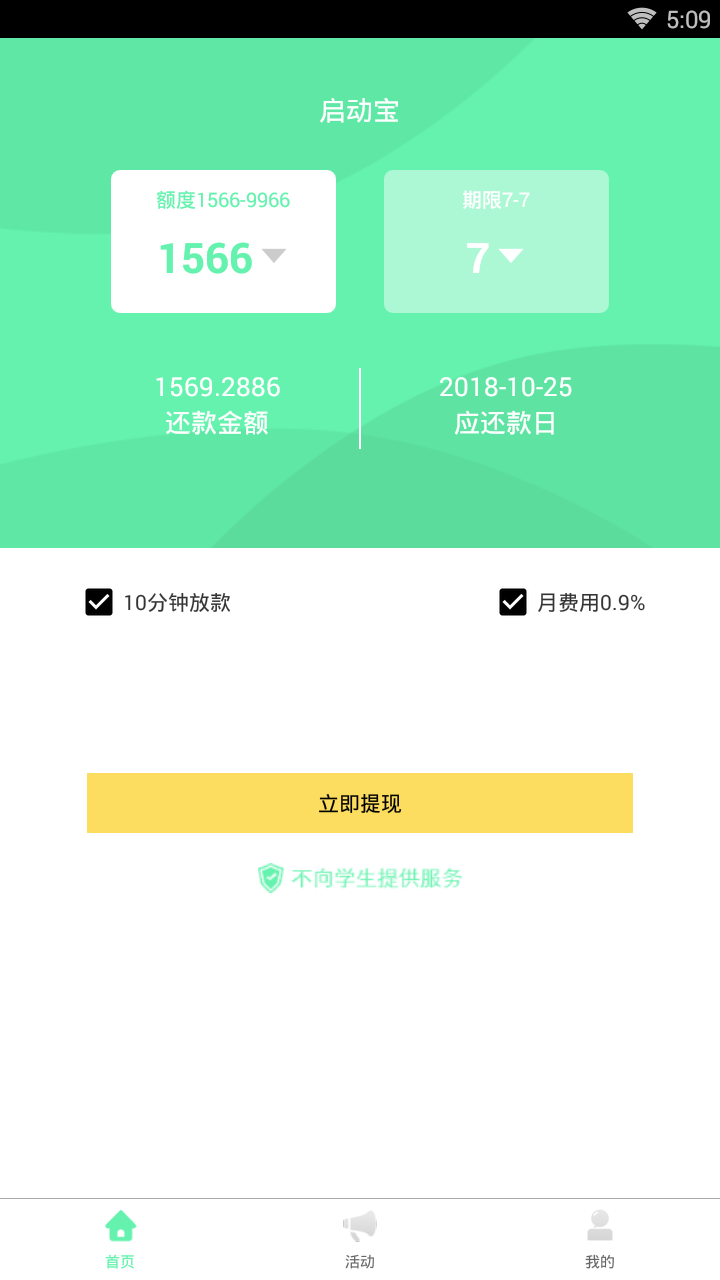Toggle the 10分钟放款 checkbox
This screenshot has width=720, height=1280.
pos(99,602)
